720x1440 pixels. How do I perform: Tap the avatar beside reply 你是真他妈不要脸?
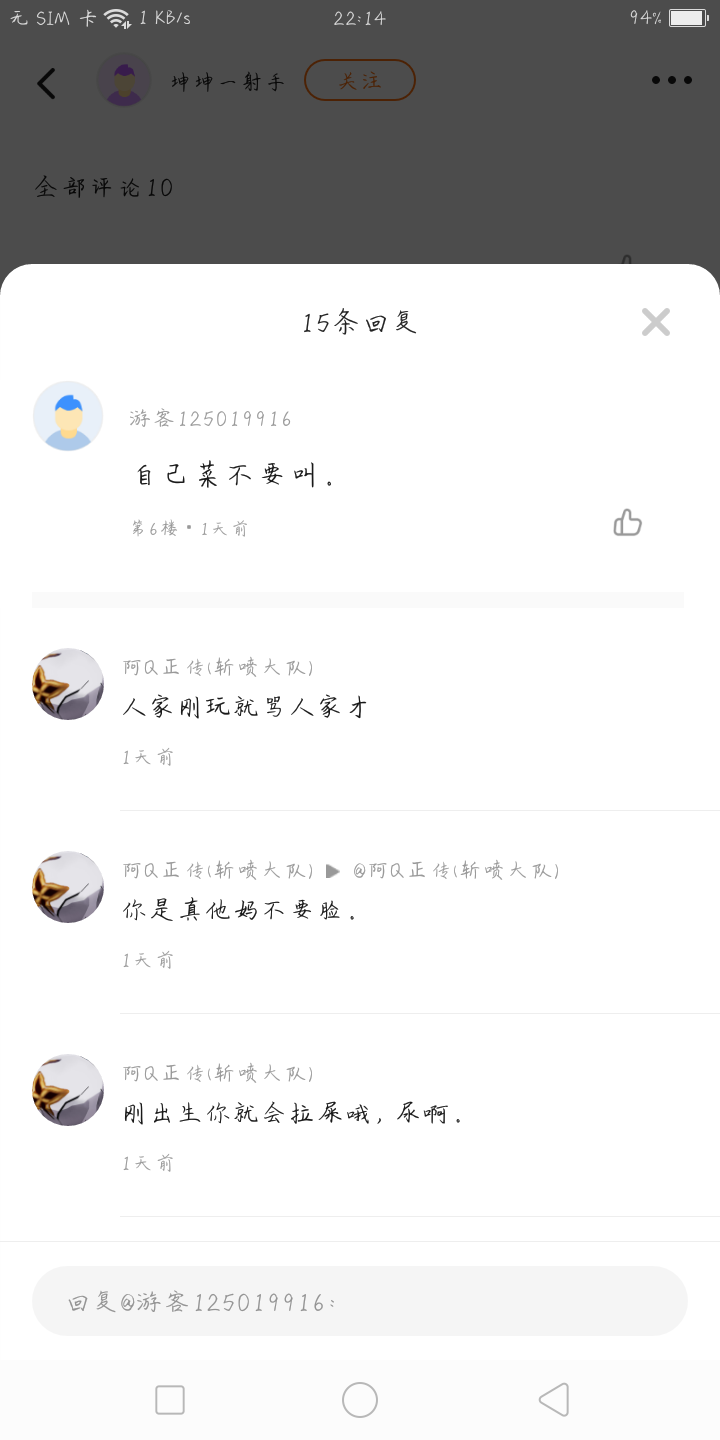pyautogui.click(x=68, y=887)
